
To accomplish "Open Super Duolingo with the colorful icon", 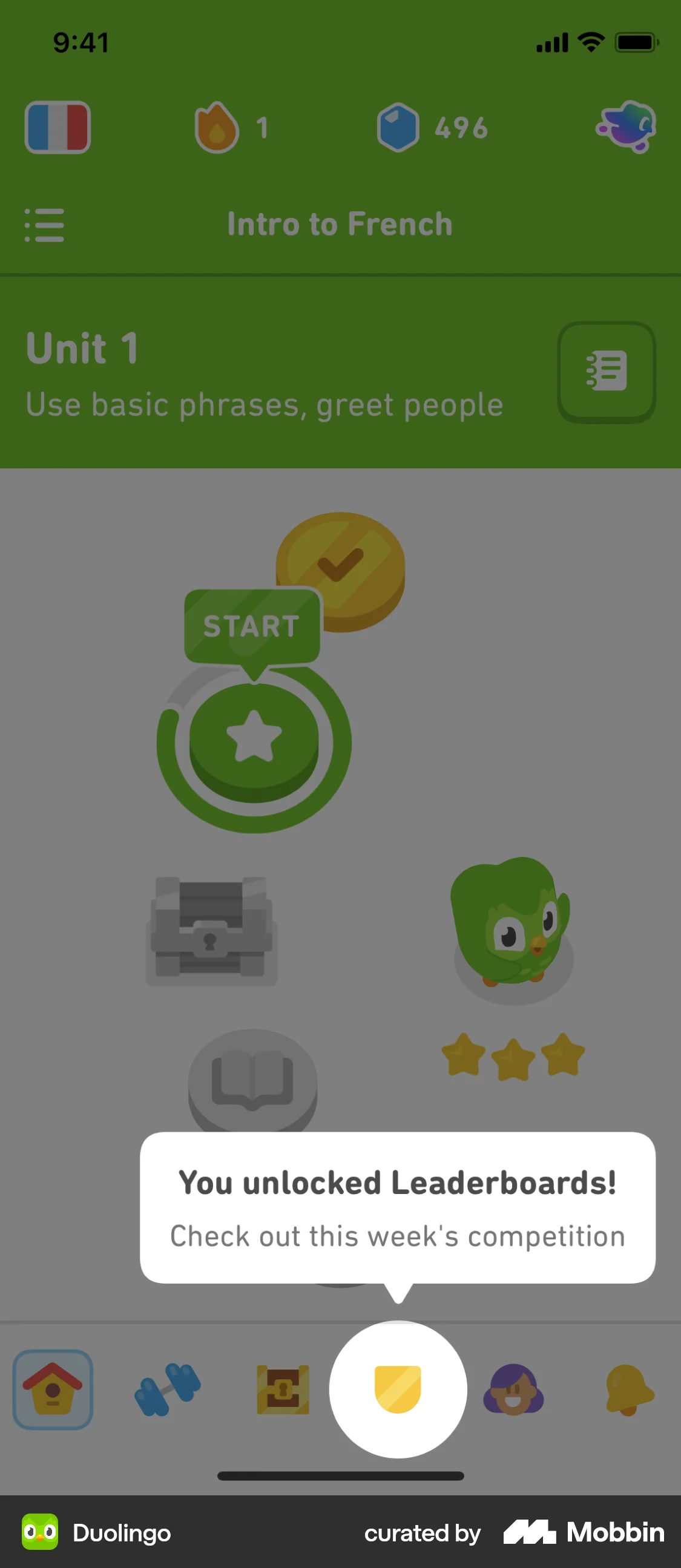I will point(627,126).
